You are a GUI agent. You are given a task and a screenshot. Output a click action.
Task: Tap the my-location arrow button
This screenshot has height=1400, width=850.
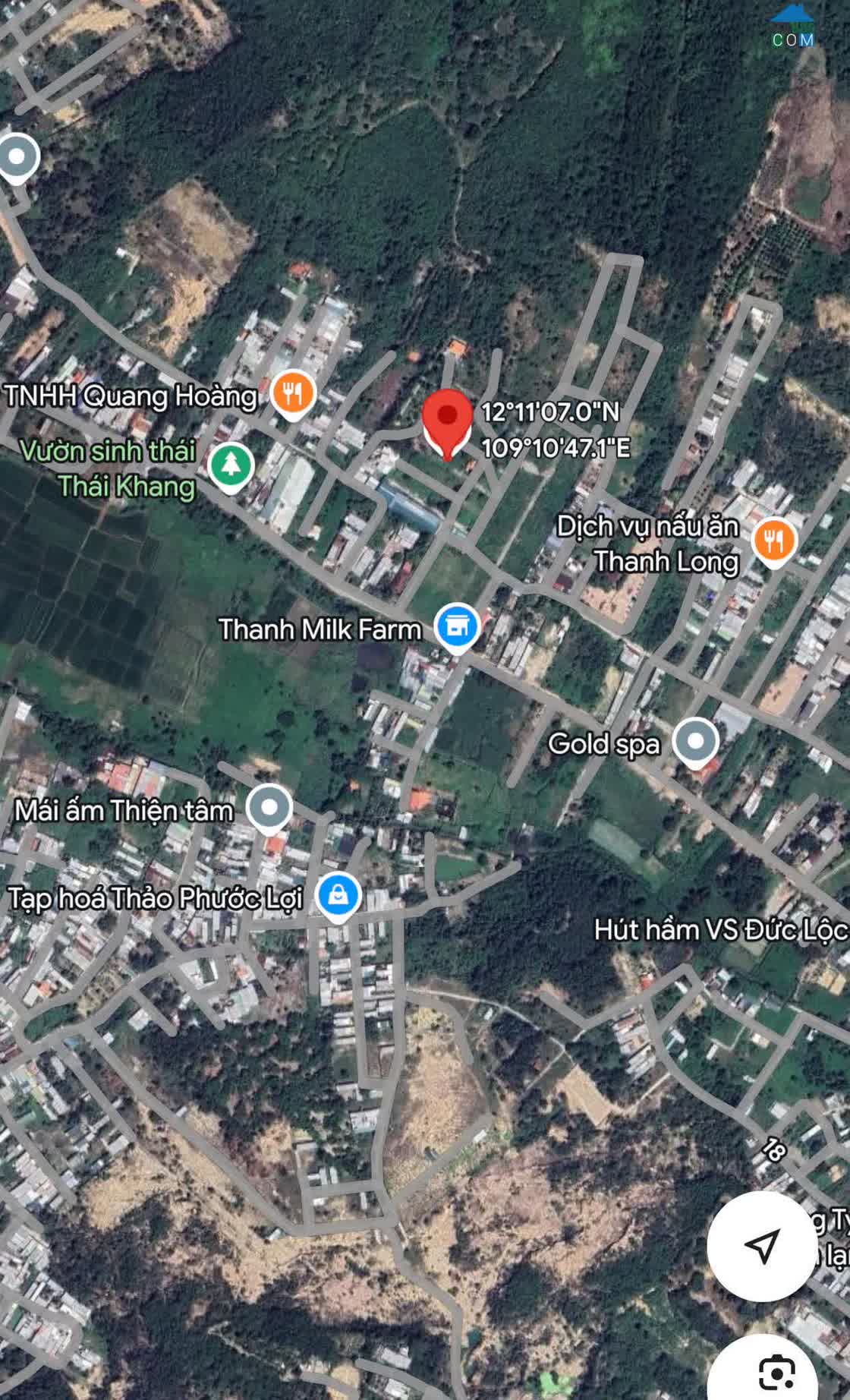click(763, 1245)
